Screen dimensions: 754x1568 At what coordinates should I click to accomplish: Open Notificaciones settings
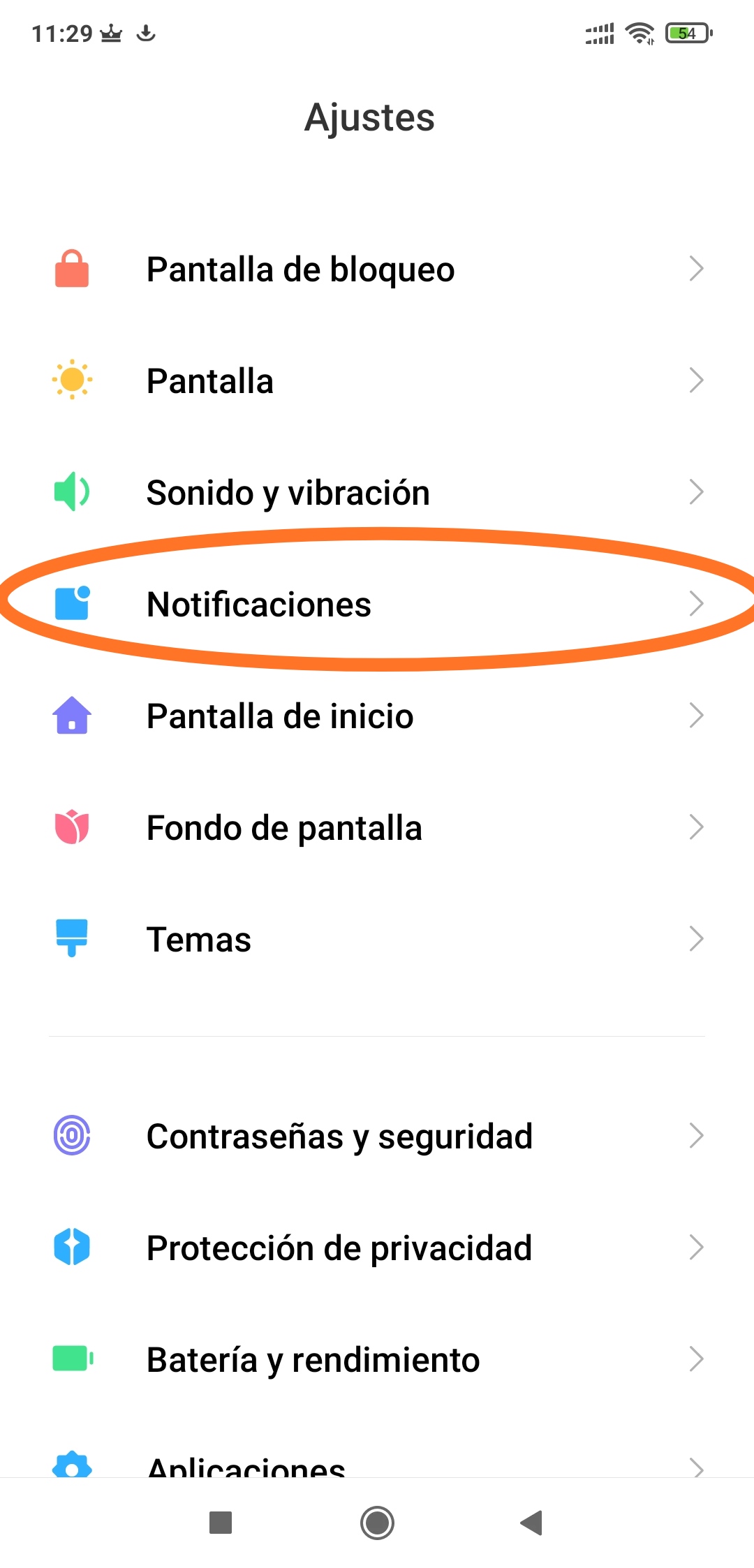(377, 605)
